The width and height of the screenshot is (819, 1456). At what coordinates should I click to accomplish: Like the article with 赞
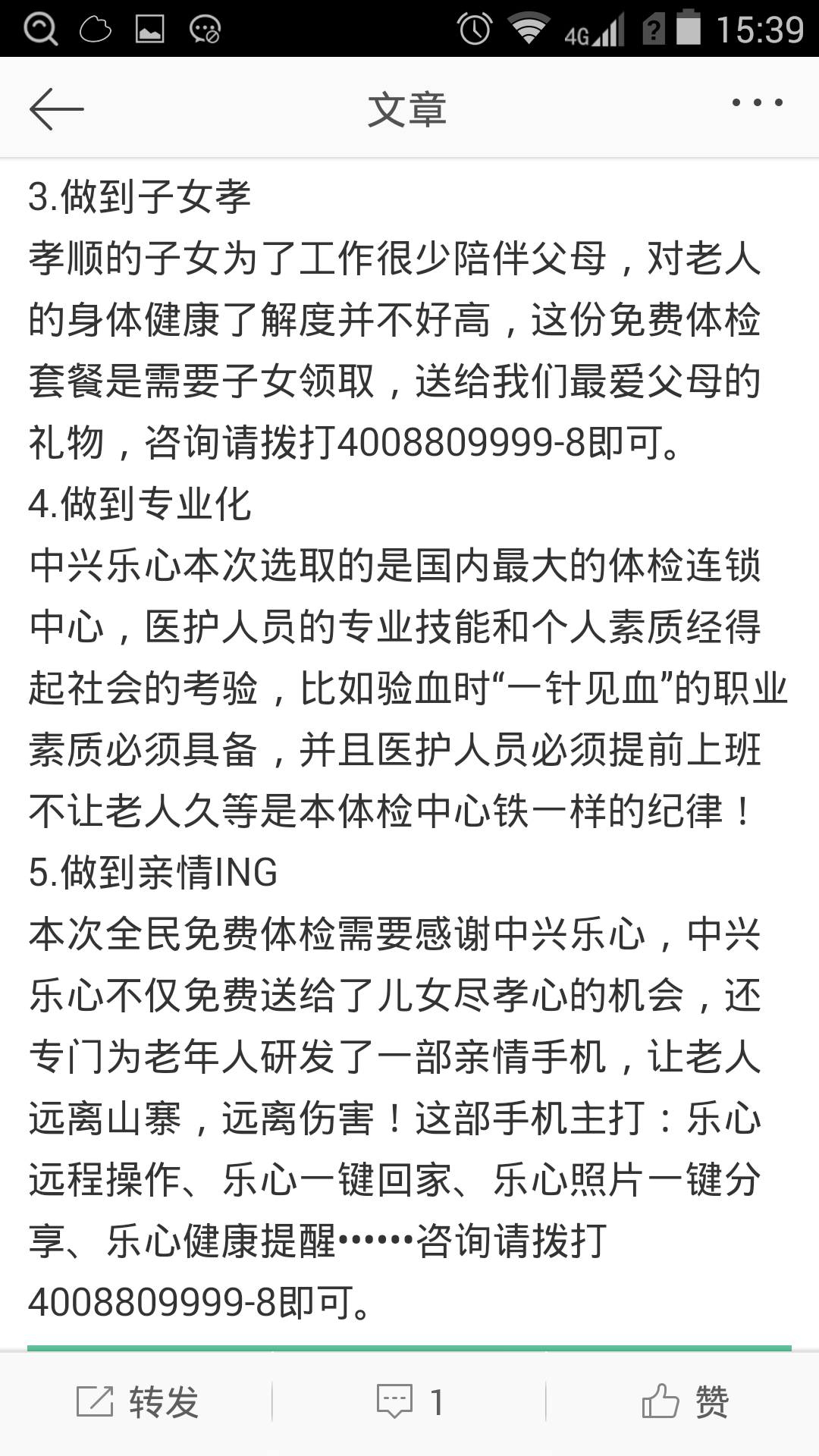(684, 1401)
